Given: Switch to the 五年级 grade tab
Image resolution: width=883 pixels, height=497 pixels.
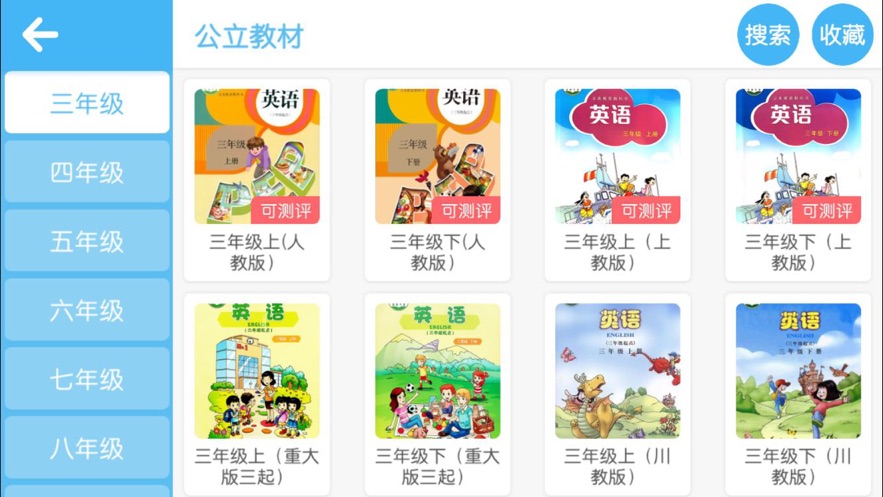Looking at the screenshot, I should click(87, 241).
